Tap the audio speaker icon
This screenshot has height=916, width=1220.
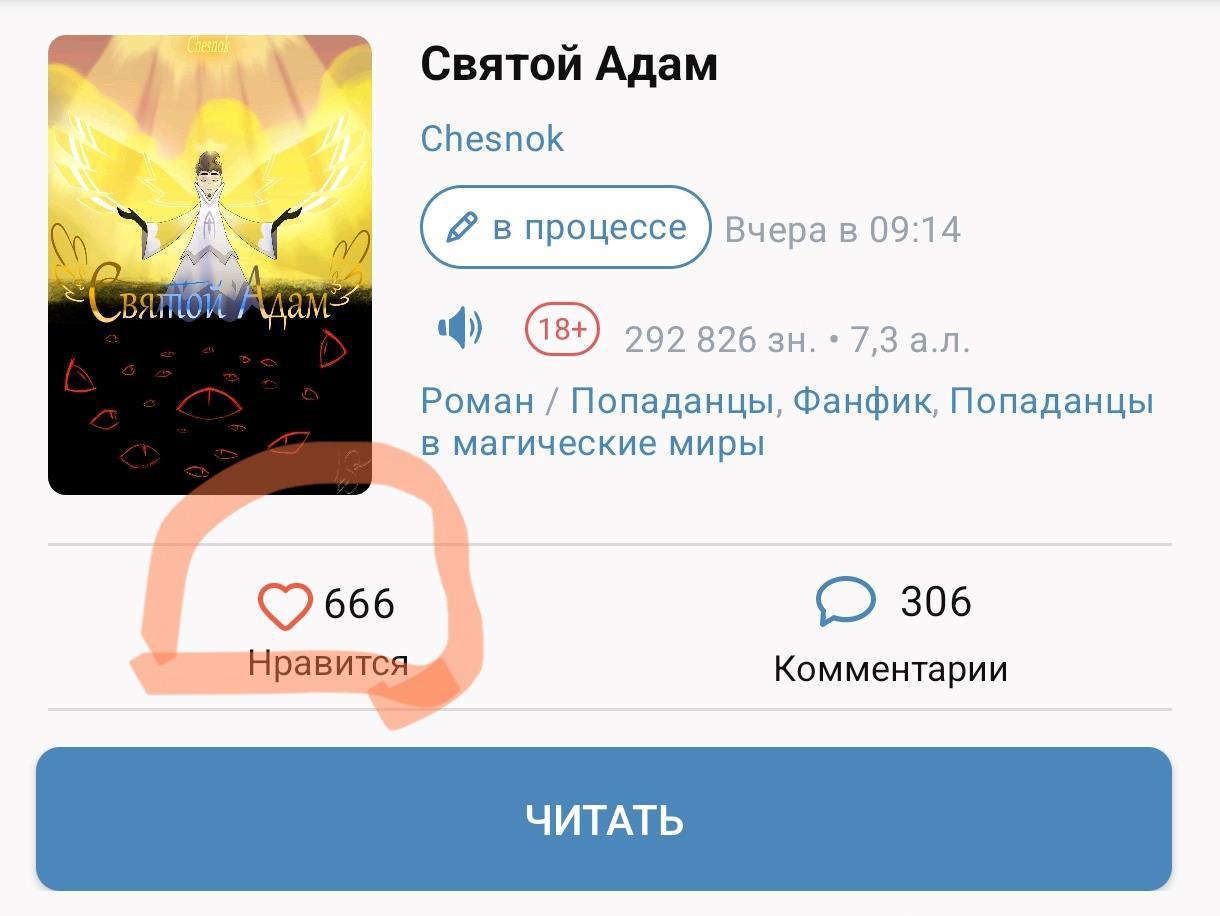click(x=460, y=328)
